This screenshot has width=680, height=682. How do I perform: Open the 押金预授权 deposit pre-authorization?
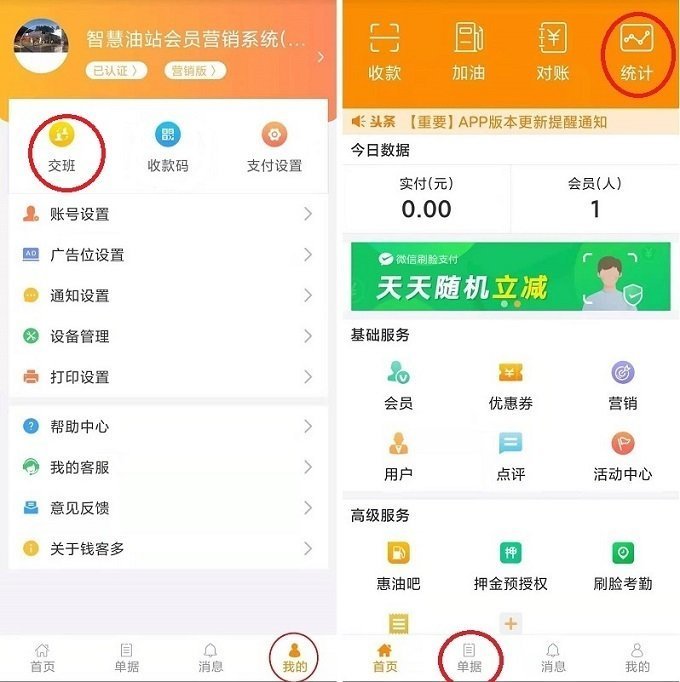(x=511, y=564)
